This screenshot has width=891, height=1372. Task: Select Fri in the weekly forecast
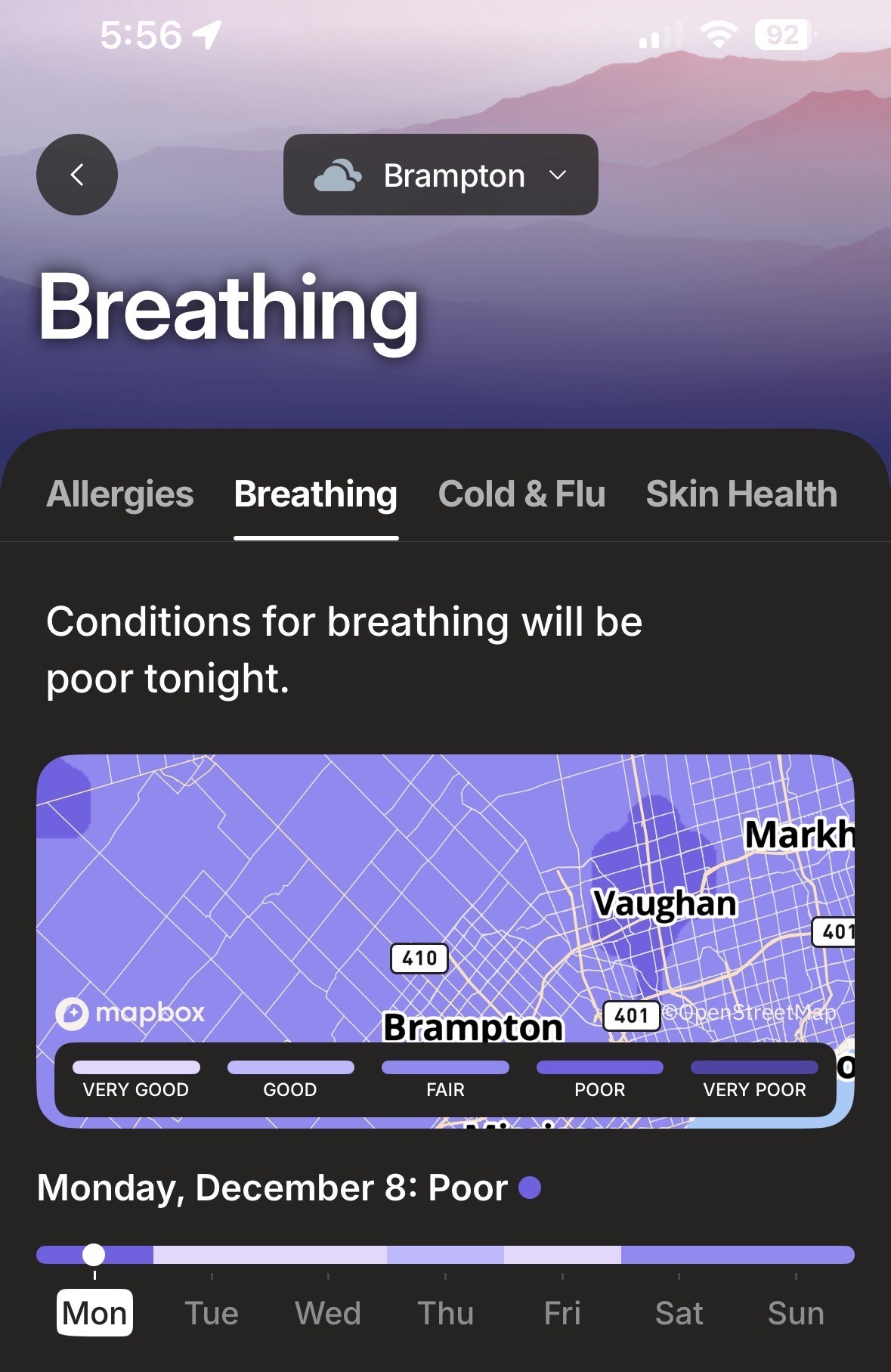[x=562, y=1313]
